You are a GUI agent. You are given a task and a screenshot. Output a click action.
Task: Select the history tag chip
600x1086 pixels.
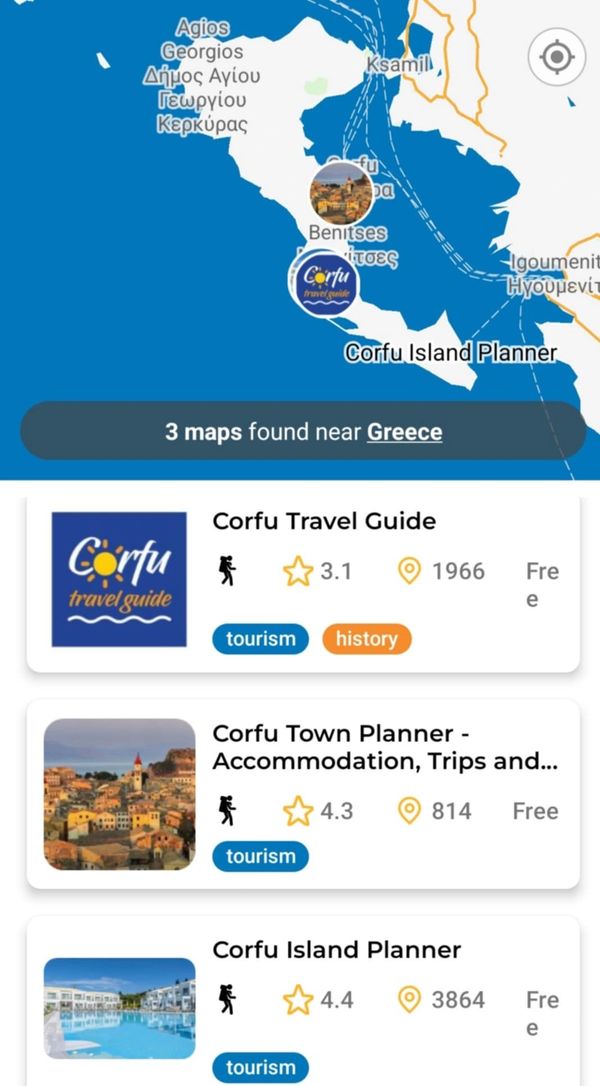pyautogui.click(x=366, y=639)
